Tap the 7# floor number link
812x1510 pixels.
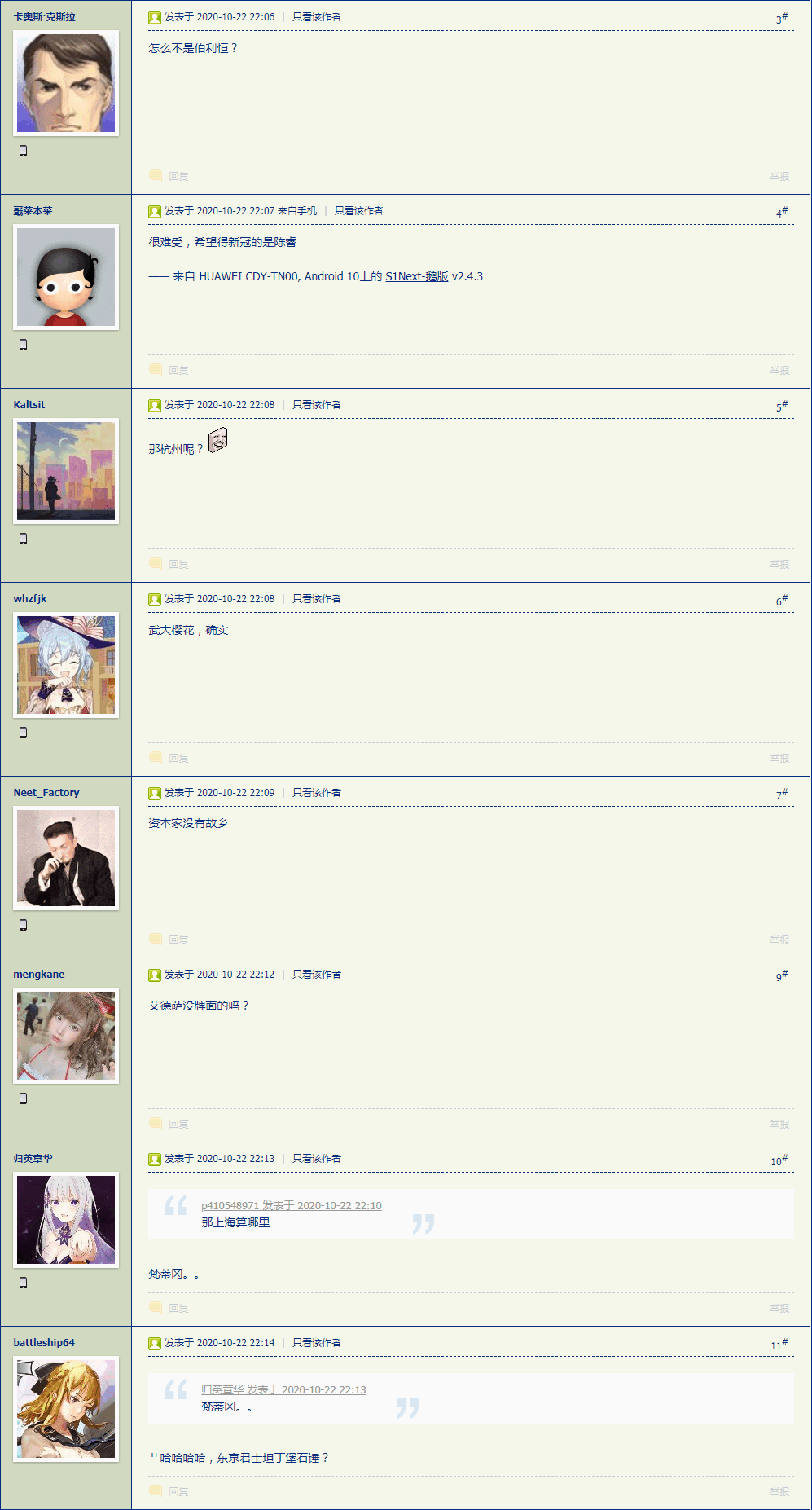(781, 794)
